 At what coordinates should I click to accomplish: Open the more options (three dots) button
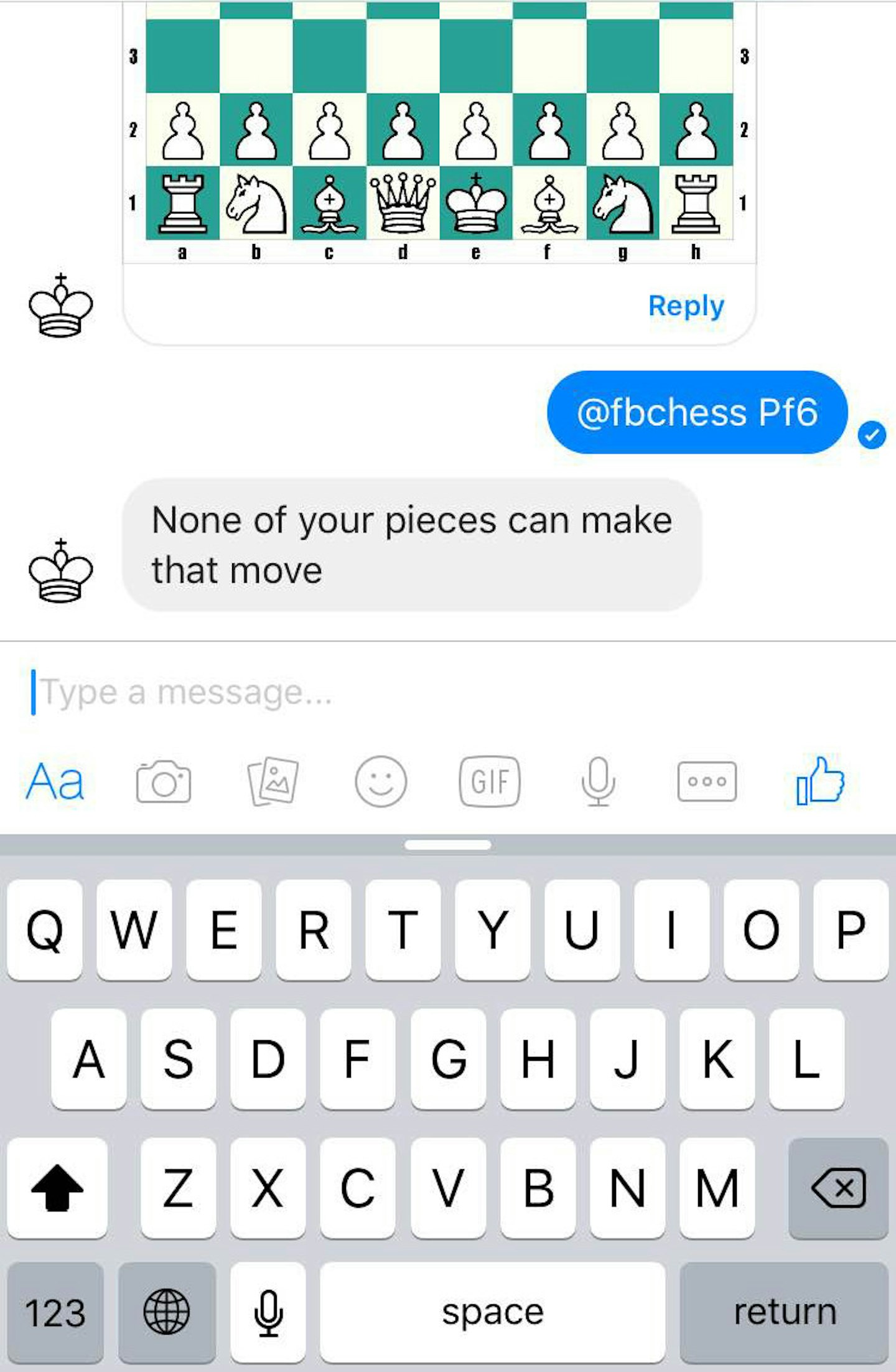pos(707,781)
